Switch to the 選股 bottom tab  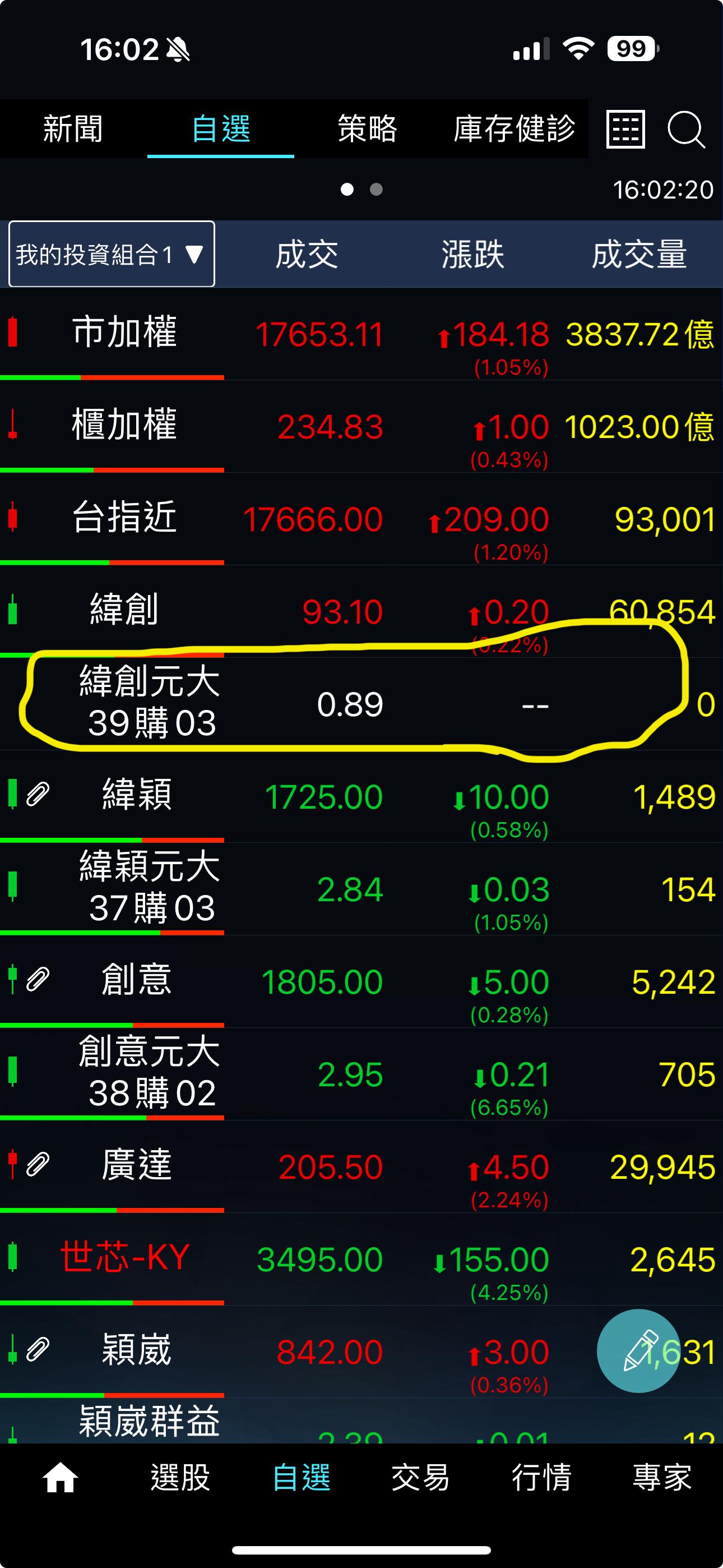180,1477
